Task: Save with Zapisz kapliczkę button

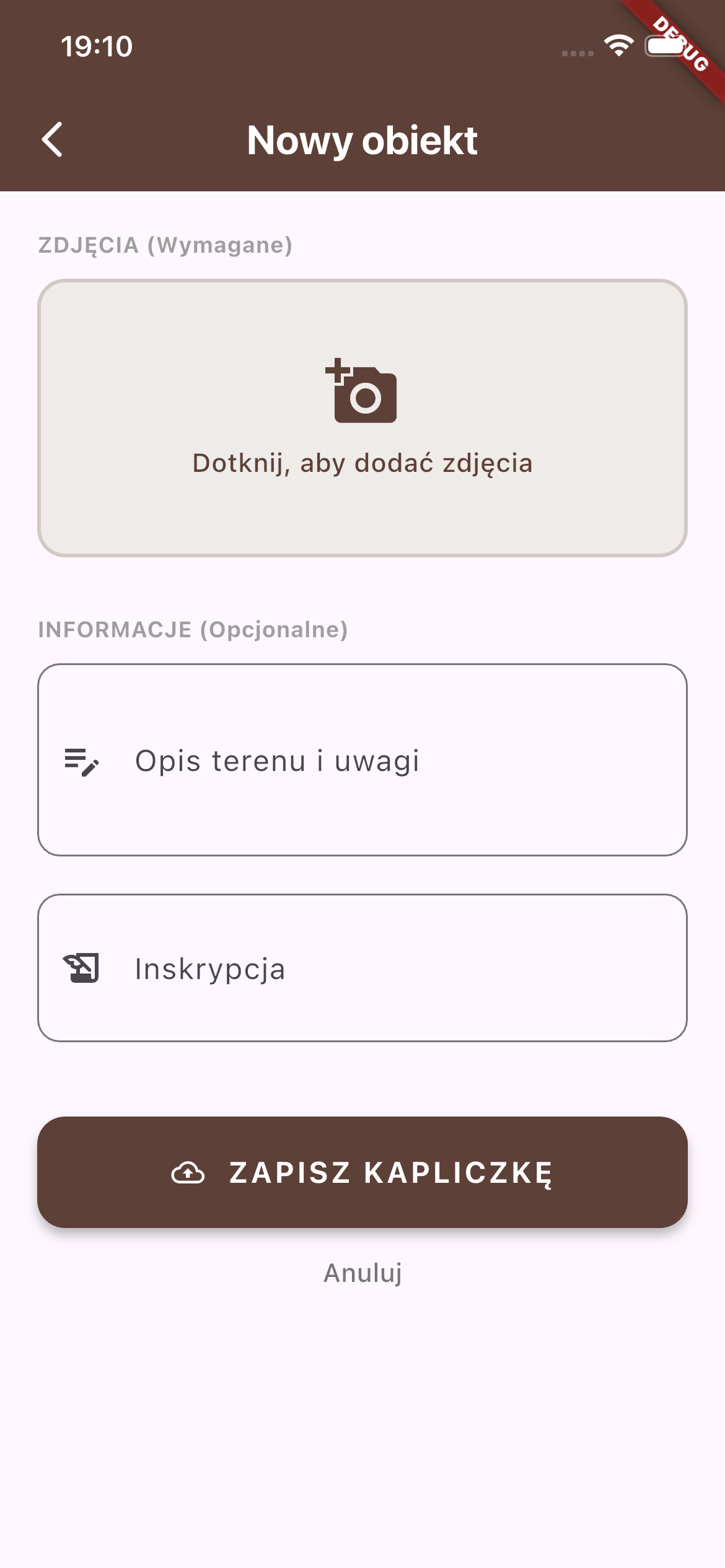Action: click(x=362, y=1172)
